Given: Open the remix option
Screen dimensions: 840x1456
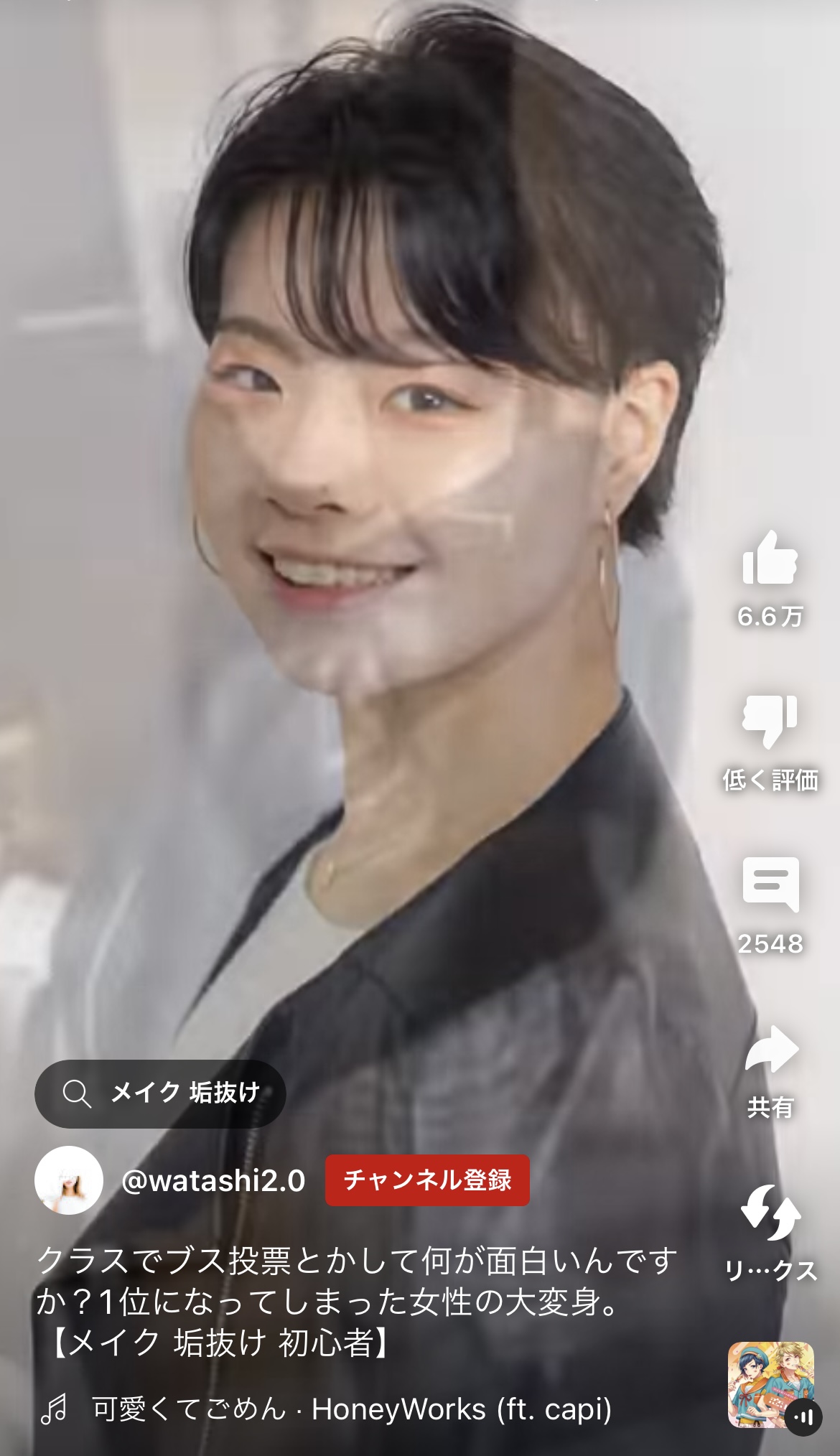Looking at the screenshot, I should pos(771,1213).
